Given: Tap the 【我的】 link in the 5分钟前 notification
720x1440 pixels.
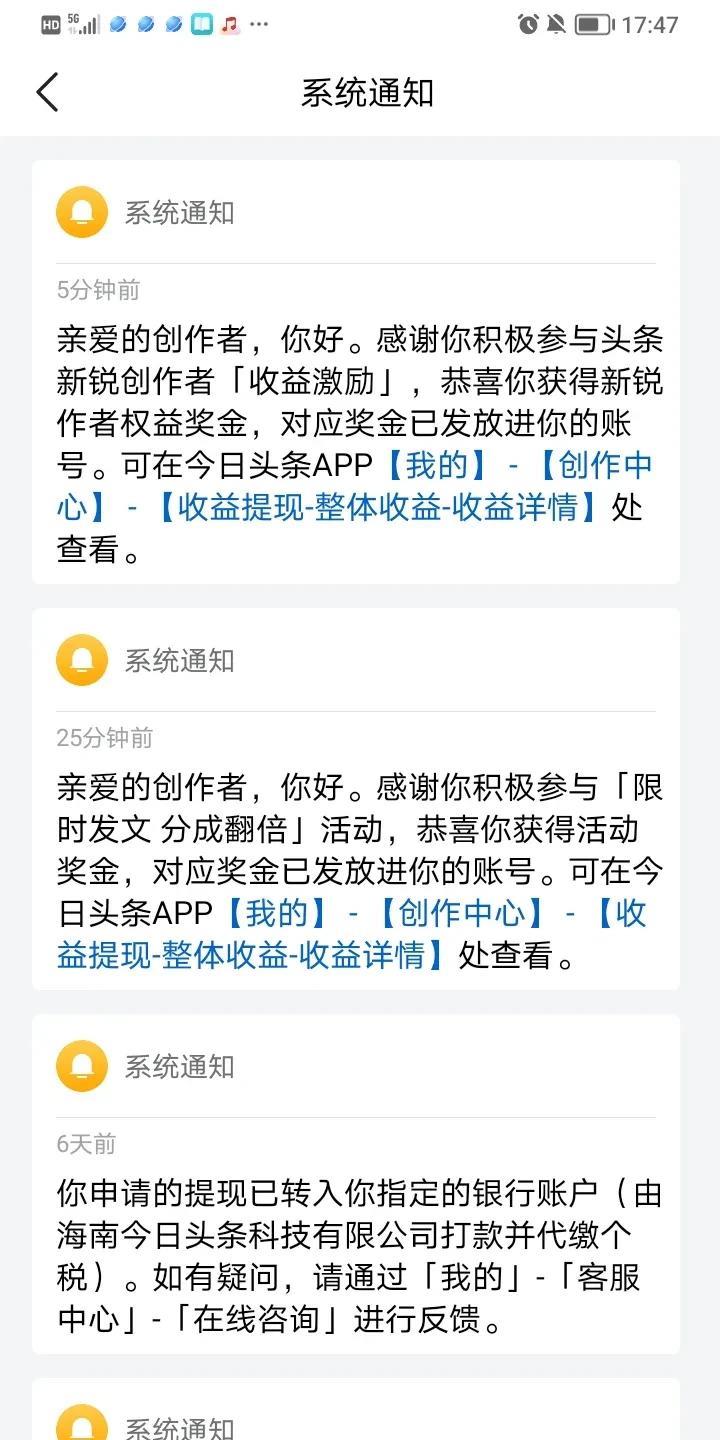Looking at the screenshot, I should 439,466.
